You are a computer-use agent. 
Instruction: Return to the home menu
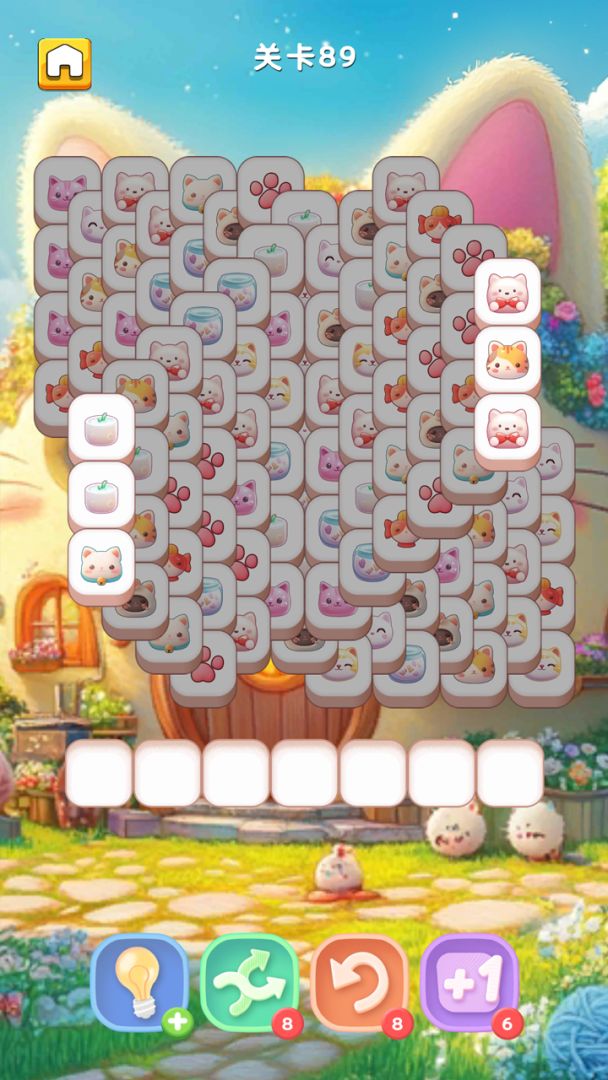(x=65, y=64)
